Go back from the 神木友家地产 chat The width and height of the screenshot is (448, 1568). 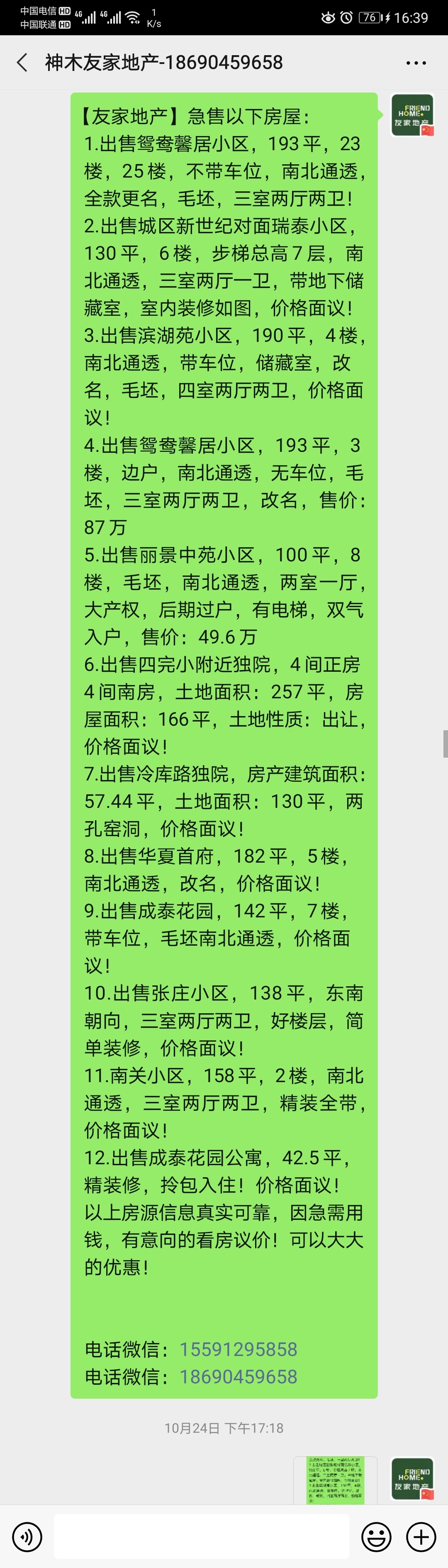point(22,63)
